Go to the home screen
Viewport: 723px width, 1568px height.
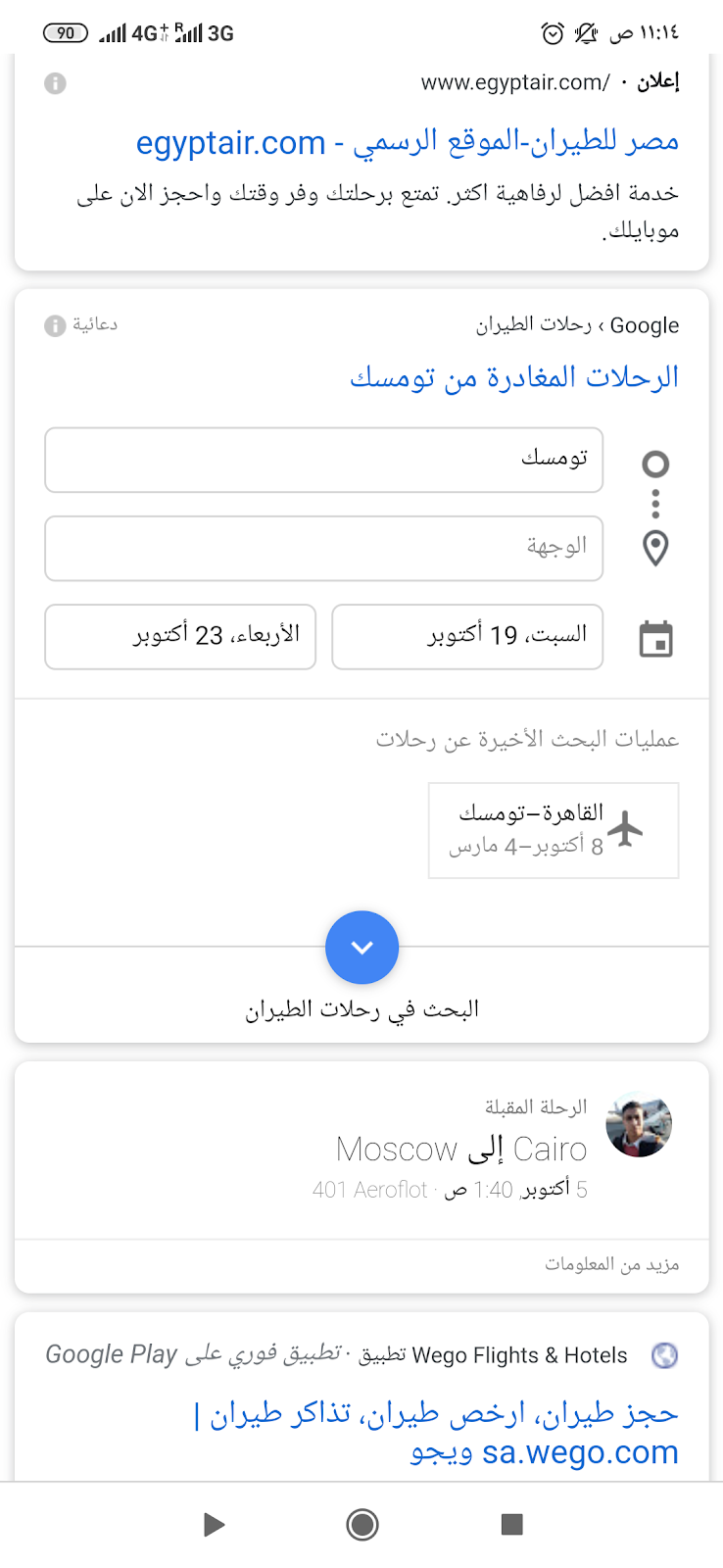point(361,1525)
